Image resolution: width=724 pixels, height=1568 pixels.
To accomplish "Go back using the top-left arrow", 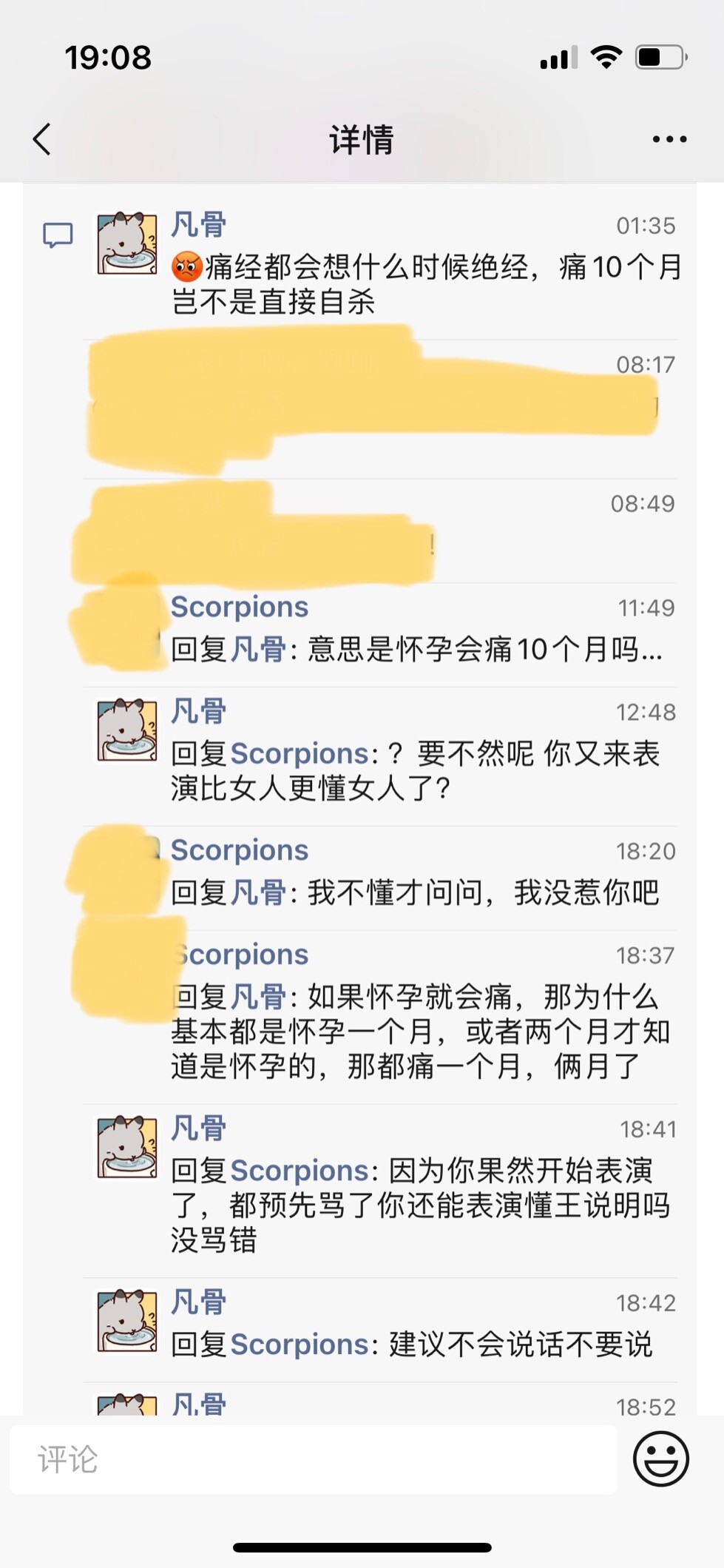I will click(x=42, y=139).
